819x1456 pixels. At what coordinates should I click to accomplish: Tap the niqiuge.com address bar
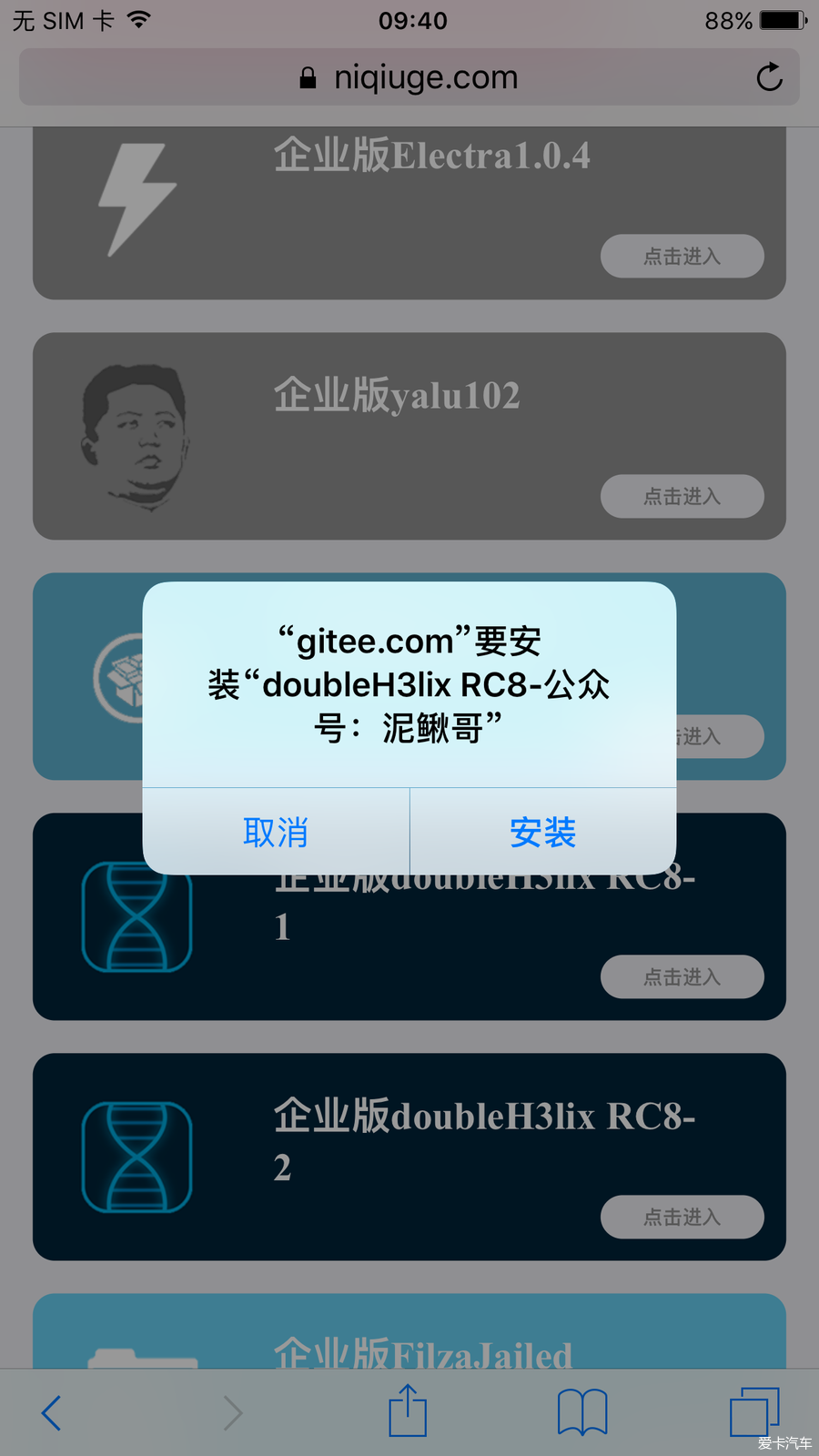[409, 77]
